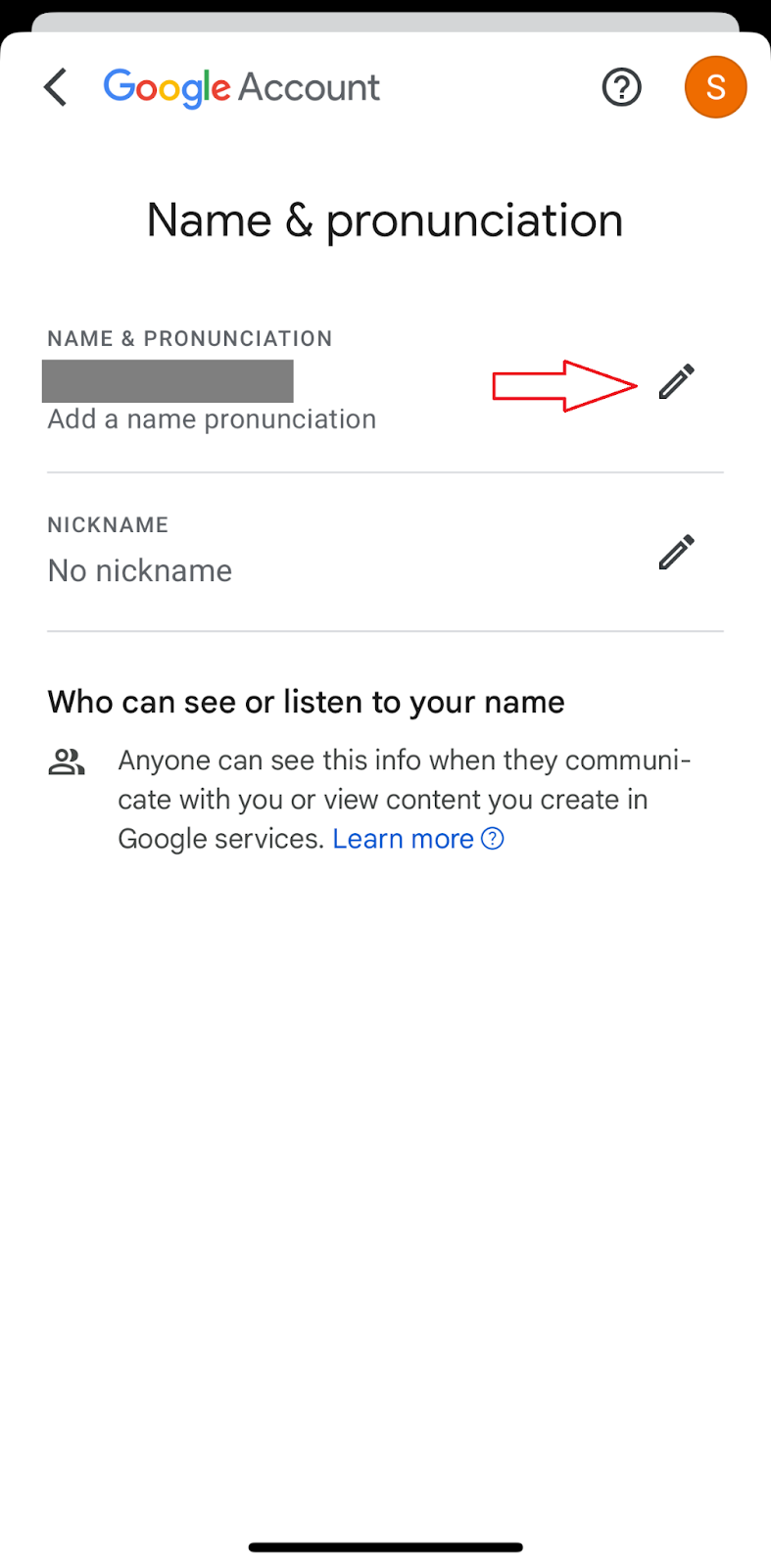Open the help question mark icon
Image resolution: width=771 pixels, height=1568 pixels.
click(621, 87)
